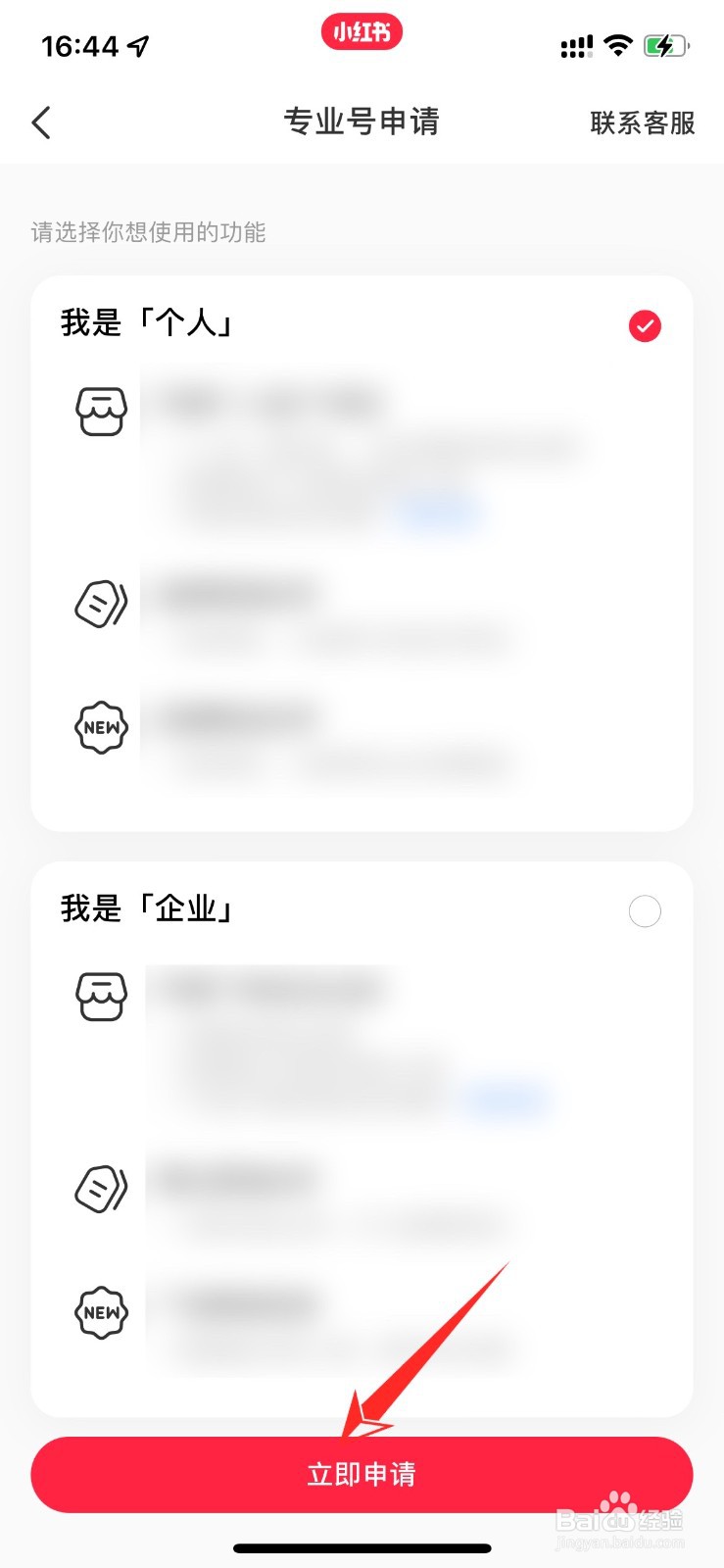Viewport: 724px width, 1568px height.
Task: Click the coupon ticket icon in the 个人 card
Action: 101,604
